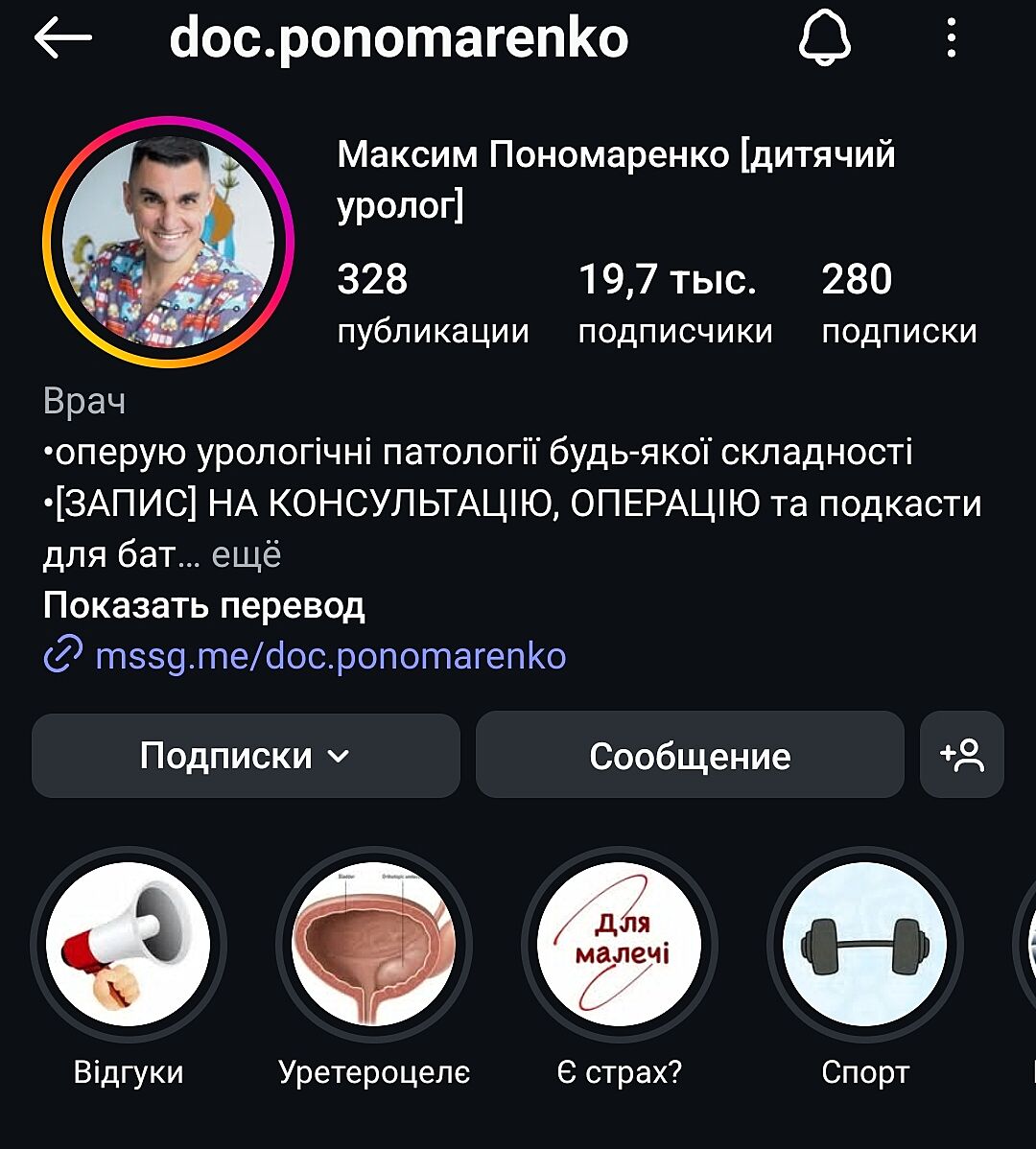This screenshot has width=1036, height=1149.
Task: Show suggested accounts via add-person icon
Action: (962, 756)
